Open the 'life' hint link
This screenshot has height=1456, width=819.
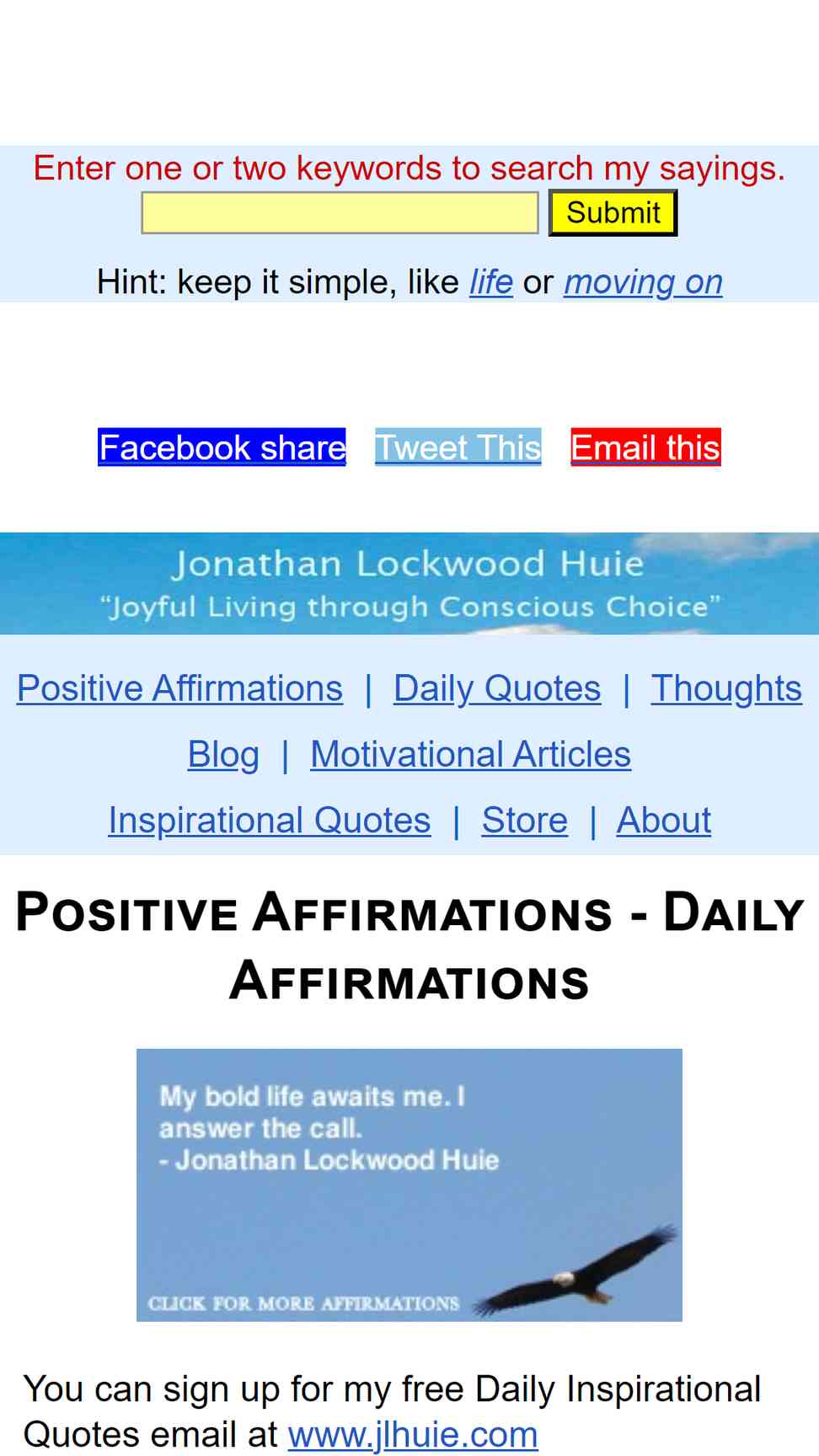pyautogui.click(x=491, y=281)
